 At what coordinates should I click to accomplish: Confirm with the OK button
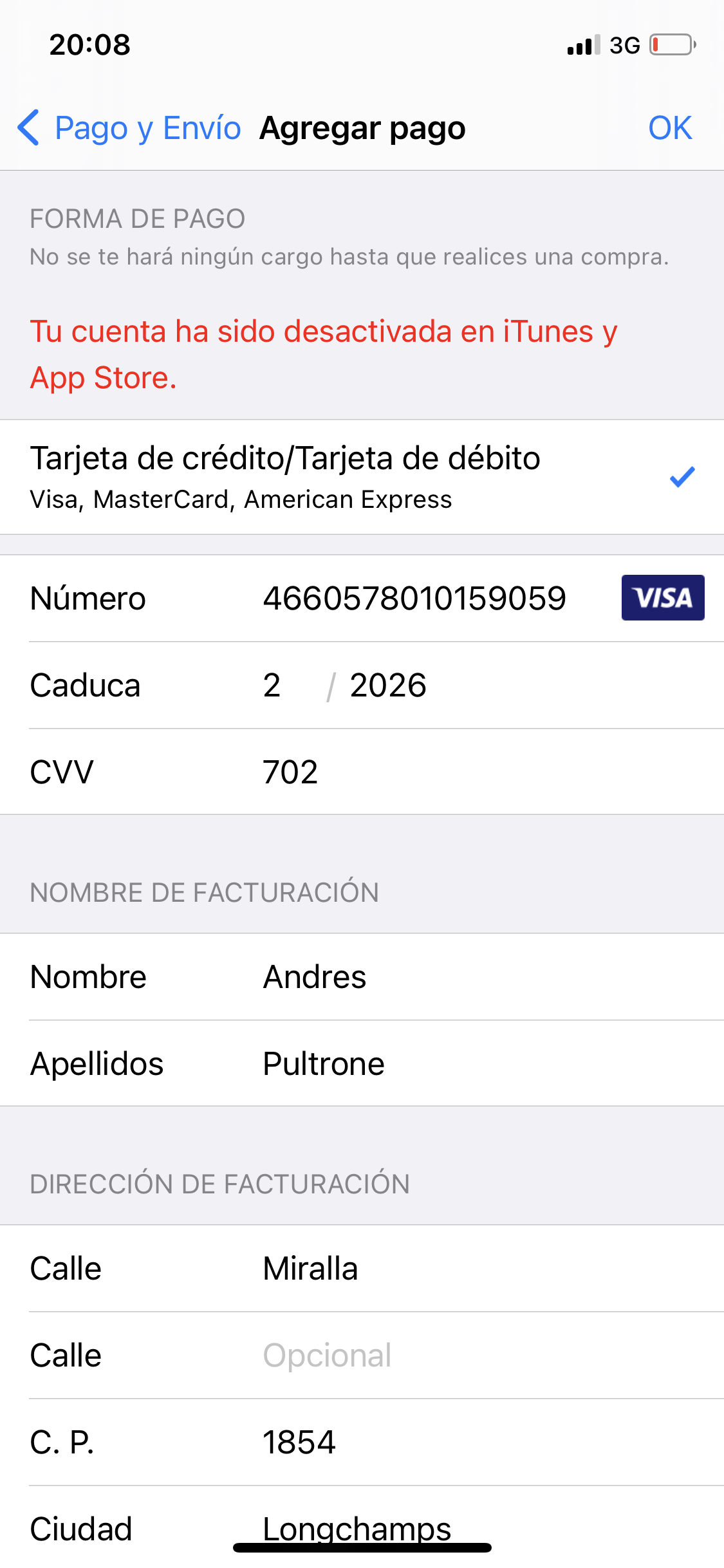pos(669,127)
